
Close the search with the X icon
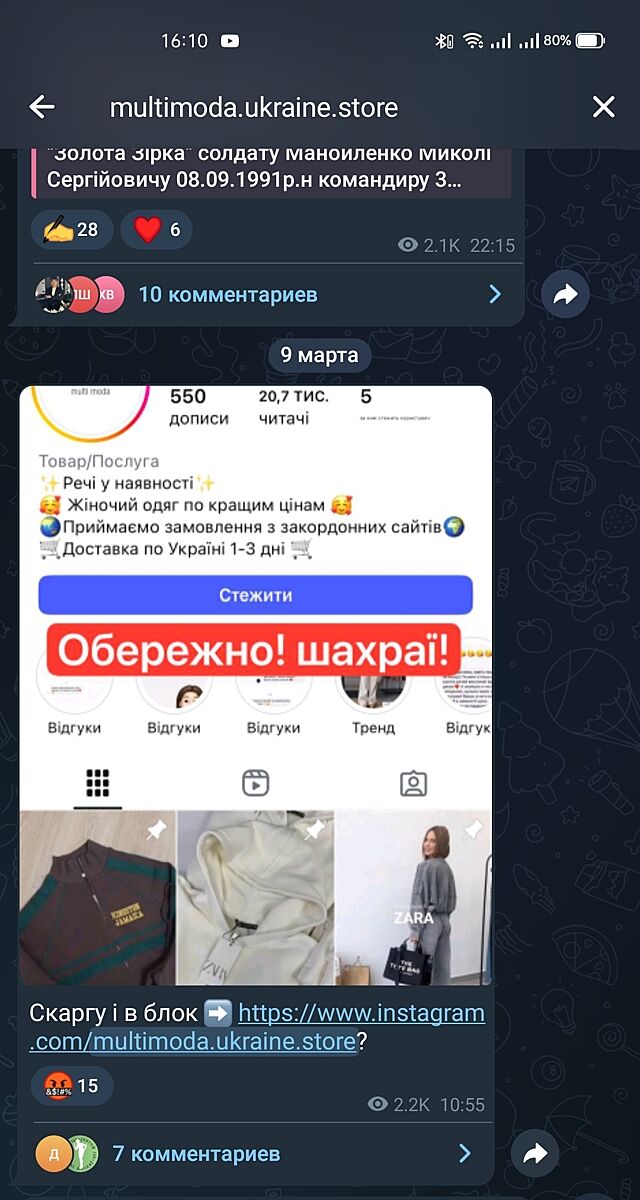pos(603,107)
